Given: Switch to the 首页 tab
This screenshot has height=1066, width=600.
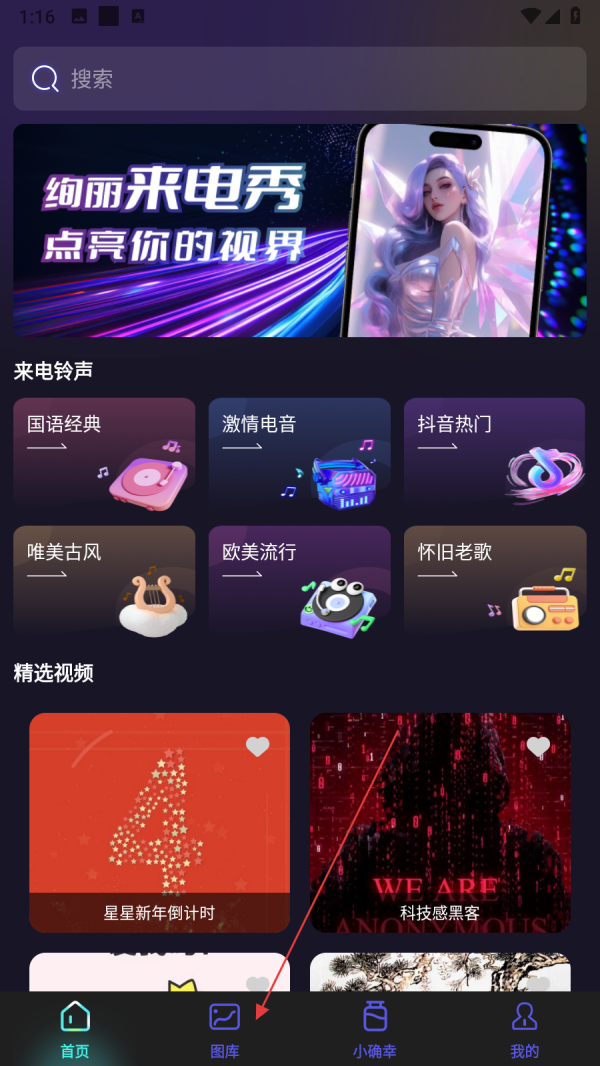Looking at the screenshot, I should point(75,1030).
